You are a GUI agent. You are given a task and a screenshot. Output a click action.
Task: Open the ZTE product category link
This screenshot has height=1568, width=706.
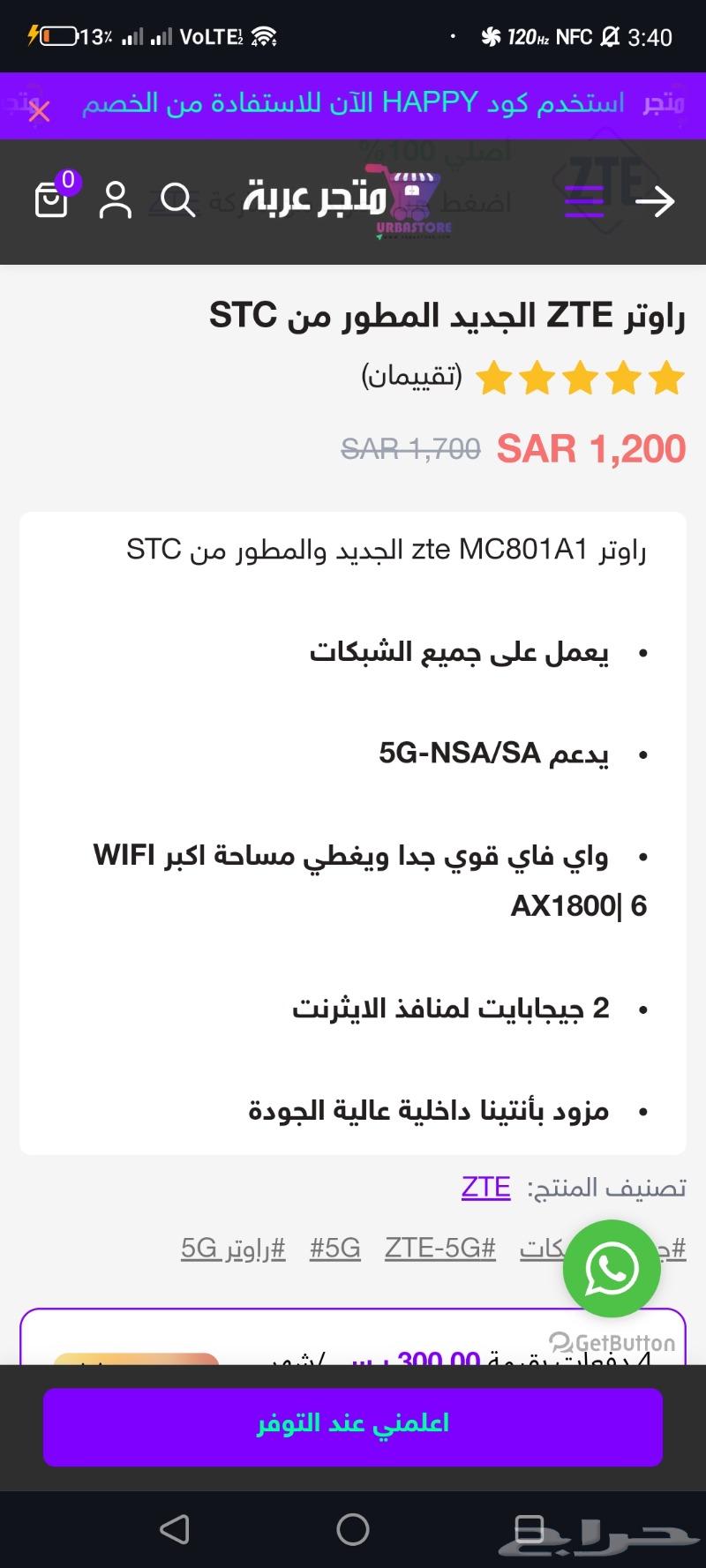tap(484, 1187)
